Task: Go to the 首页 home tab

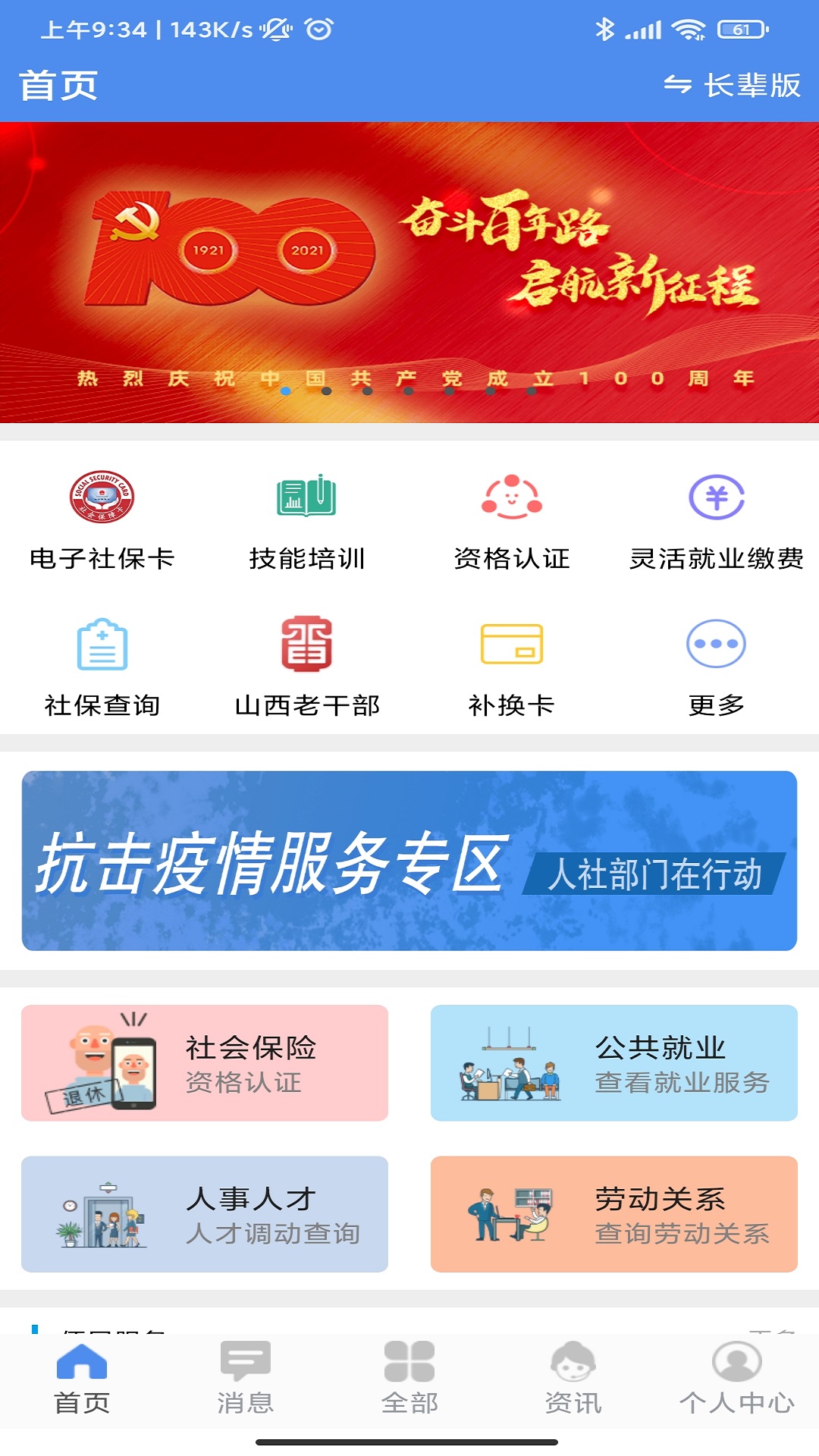Action: tap(82, 1377)
